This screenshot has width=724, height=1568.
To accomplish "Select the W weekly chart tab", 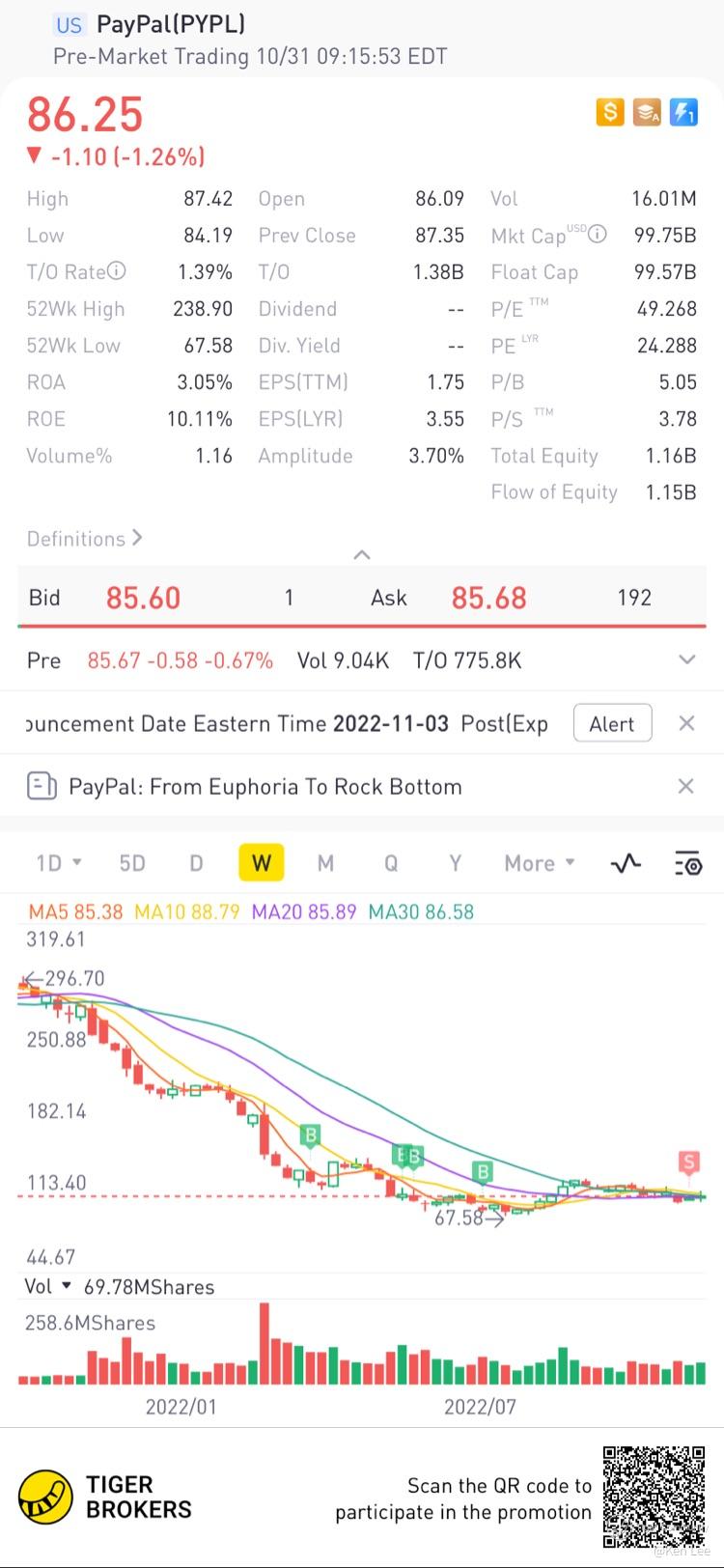I will [261, 863].
